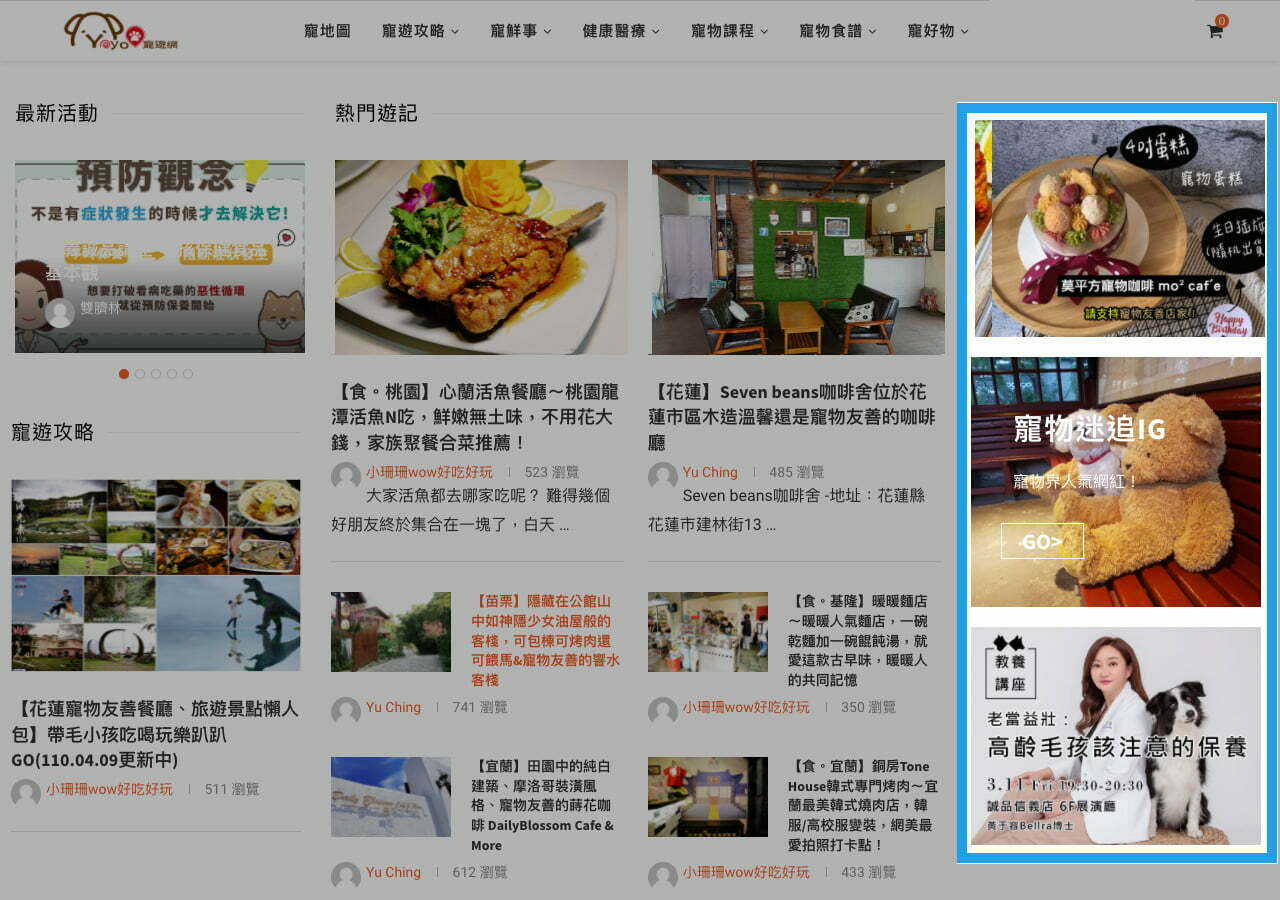Open the 莫平方寵物咖啡 cake banner
The image size is (1280, 900).
pos(1120,228)
